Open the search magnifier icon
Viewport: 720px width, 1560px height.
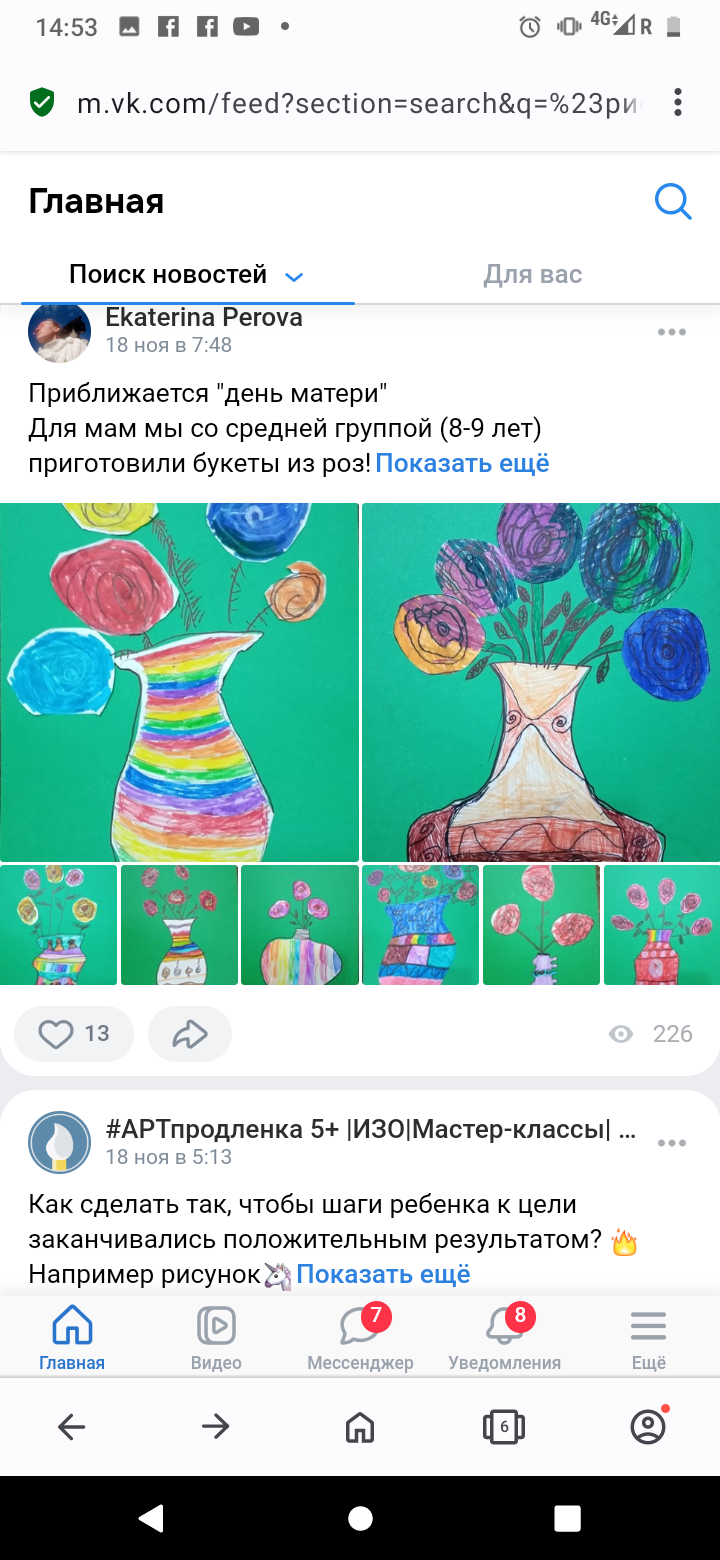[673, 202]
